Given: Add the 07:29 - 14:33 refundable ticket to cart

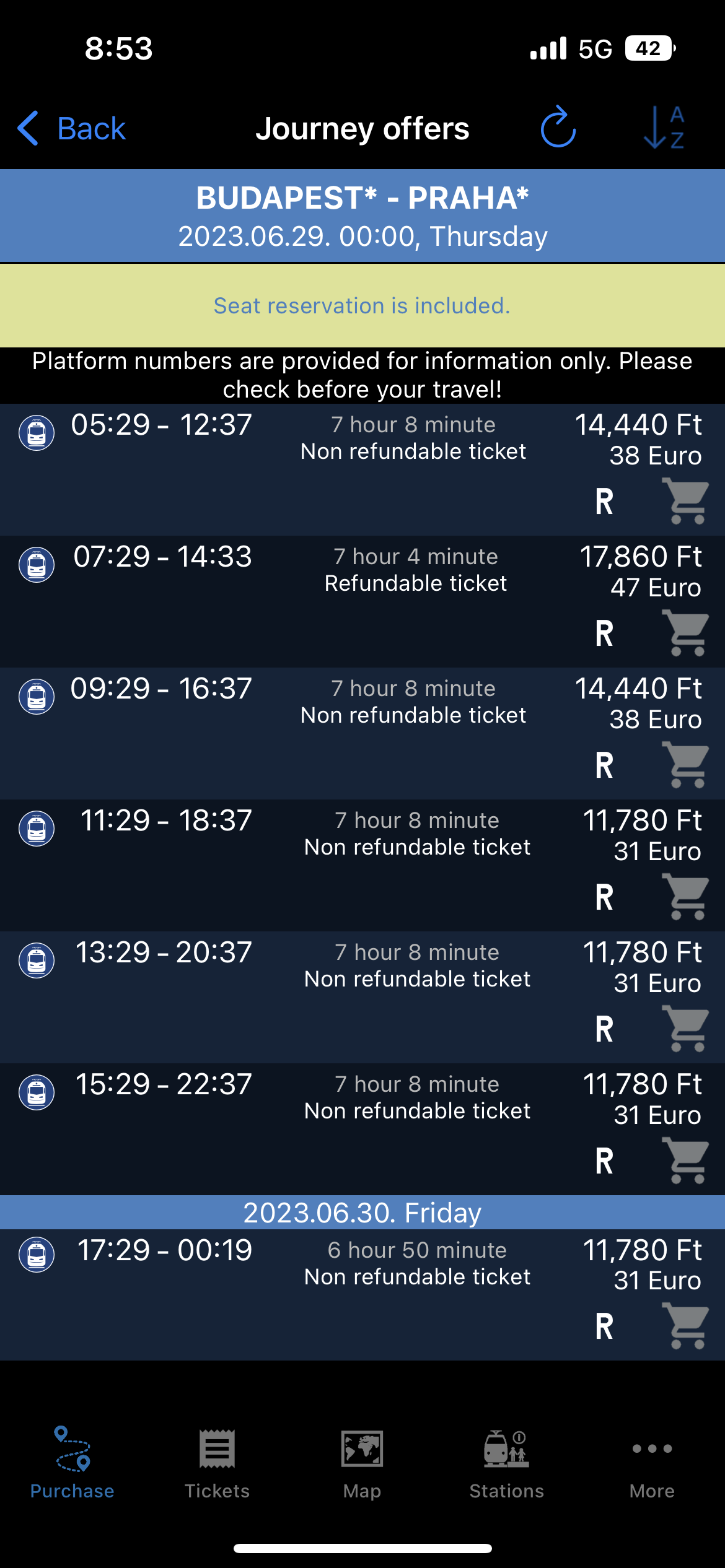Looking at the screenshot, I should click(x=685, y=632).
